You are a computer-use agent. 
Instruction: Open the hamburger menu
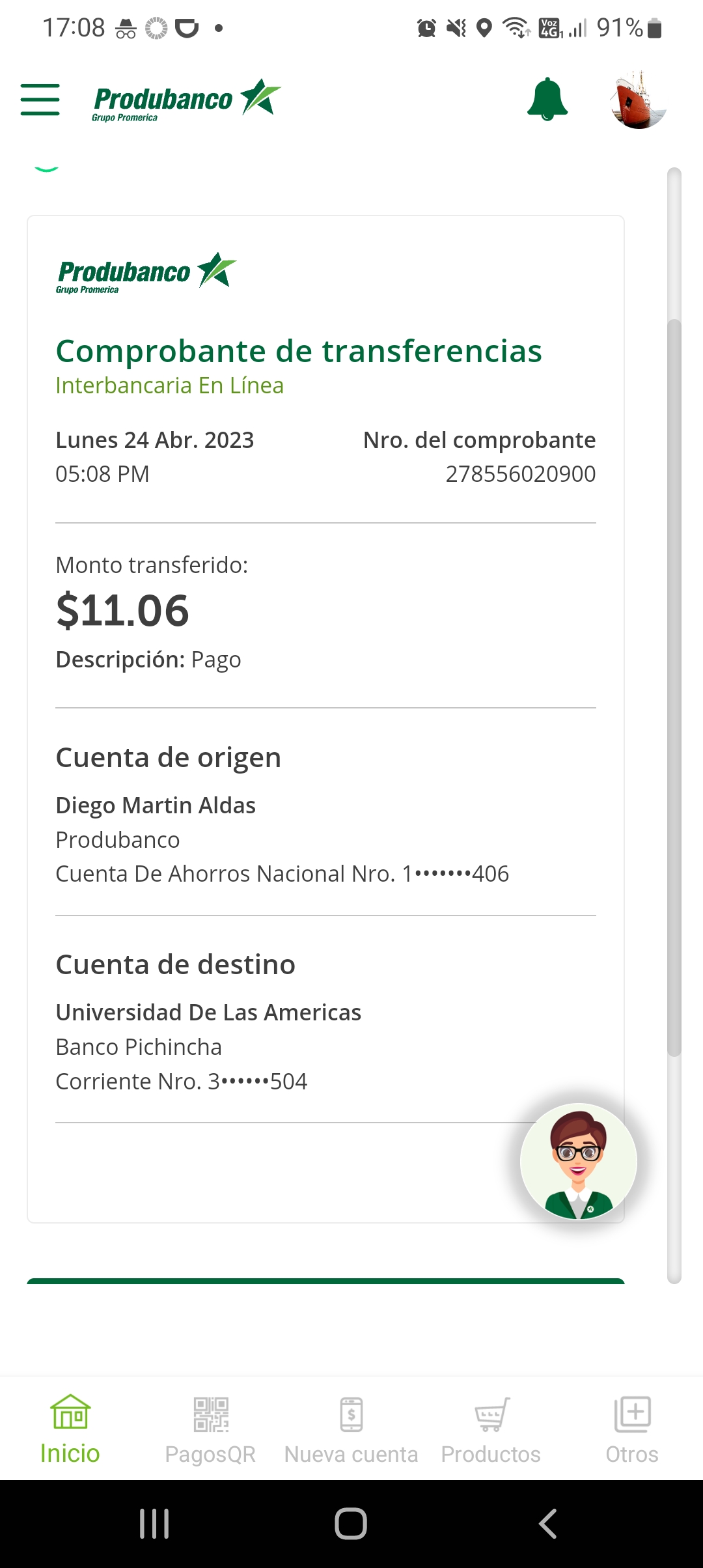40,100
